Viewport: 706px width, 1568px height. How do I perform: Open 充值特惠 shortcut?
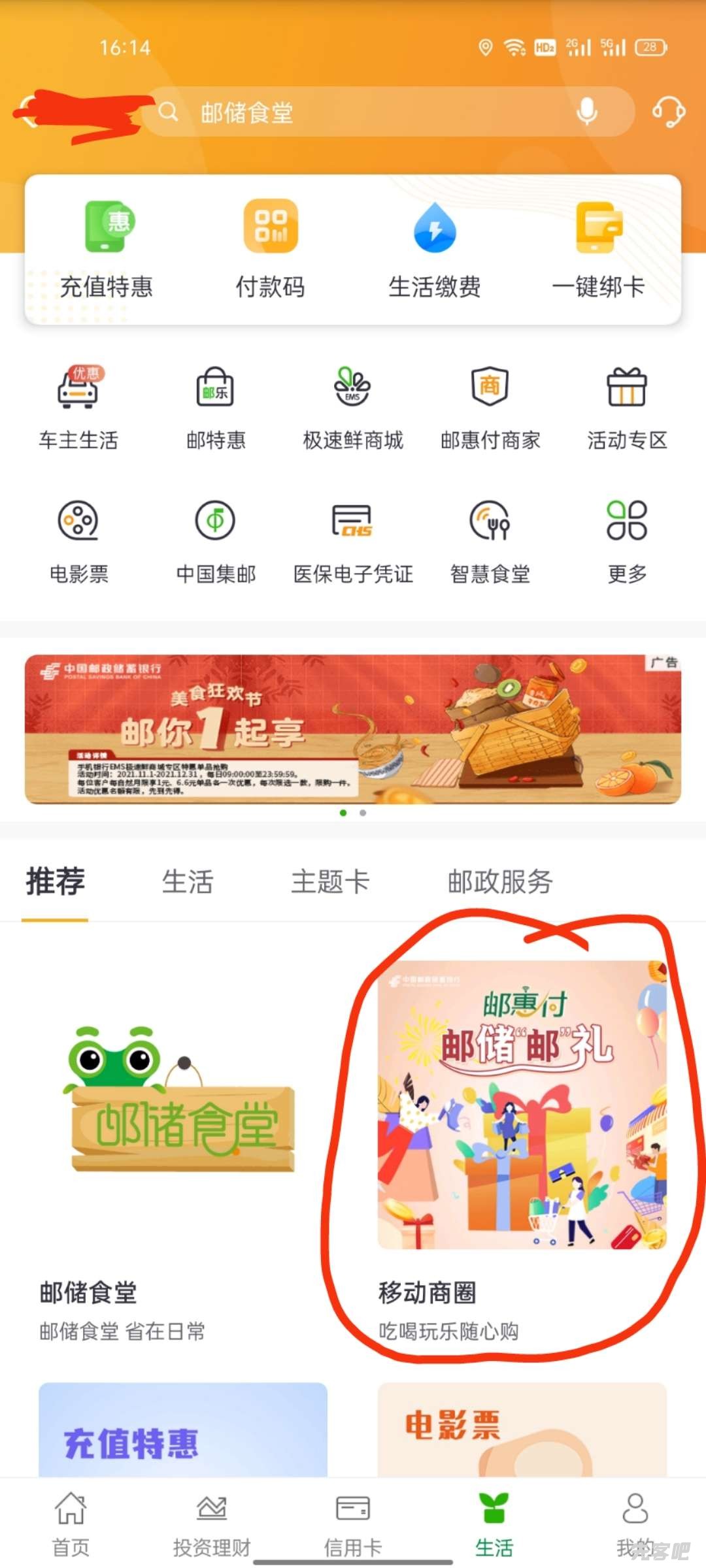click(107, 250)
